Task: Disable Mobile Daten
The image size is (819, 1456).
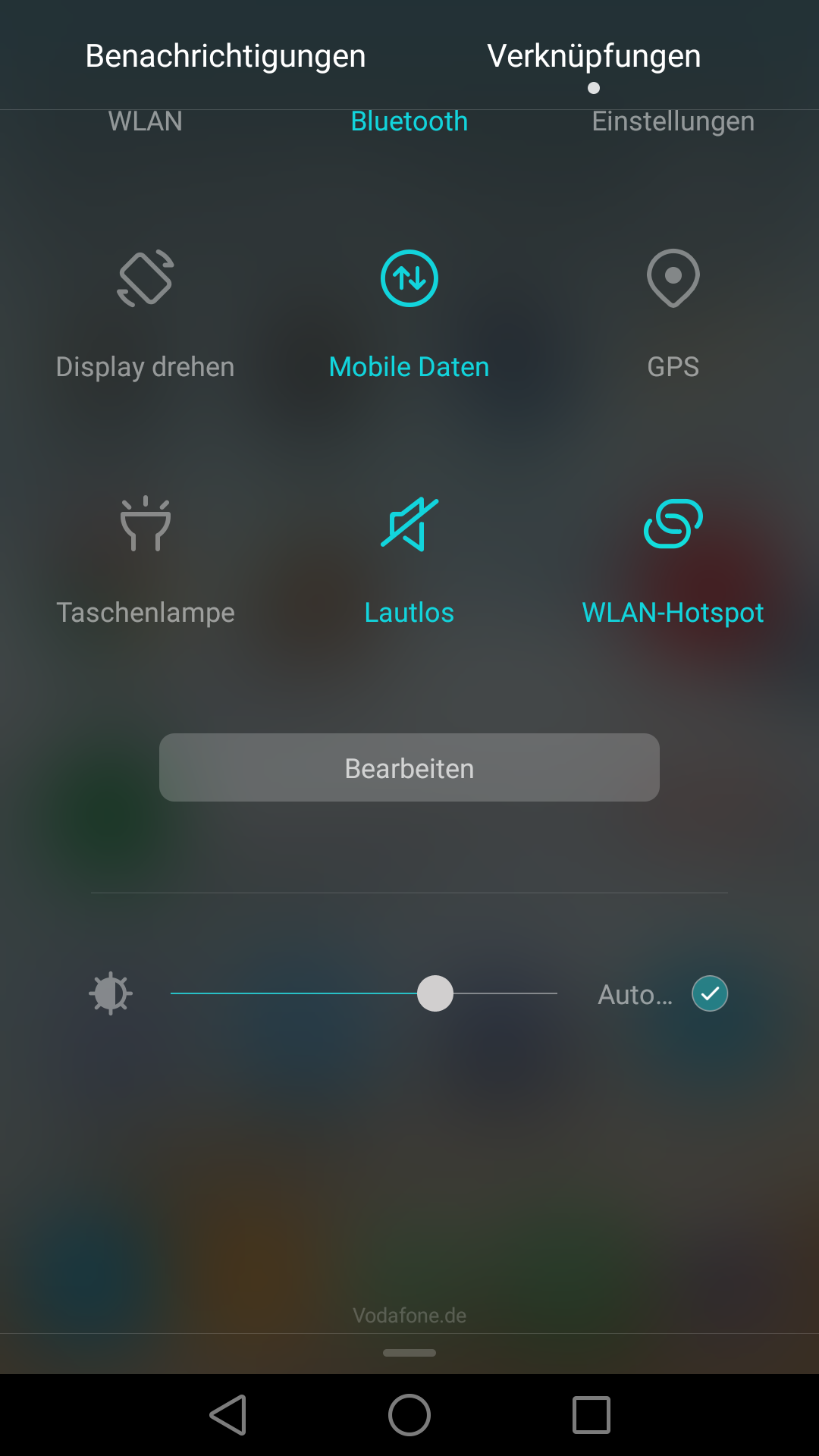Action: (409, 279)
